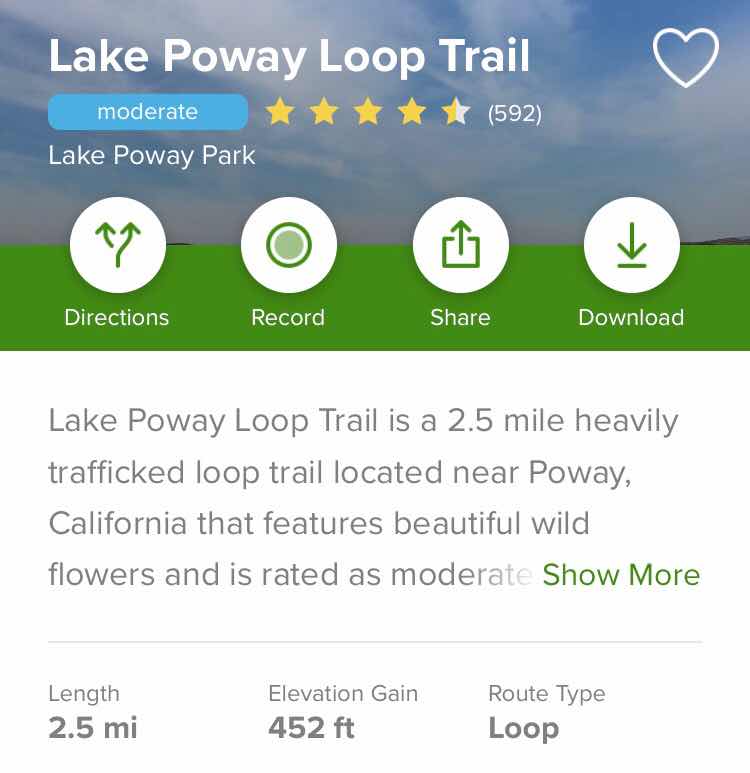Get directions to the trail
The image size is (750, 773).
pyautogui.click(x=117, y=246)
